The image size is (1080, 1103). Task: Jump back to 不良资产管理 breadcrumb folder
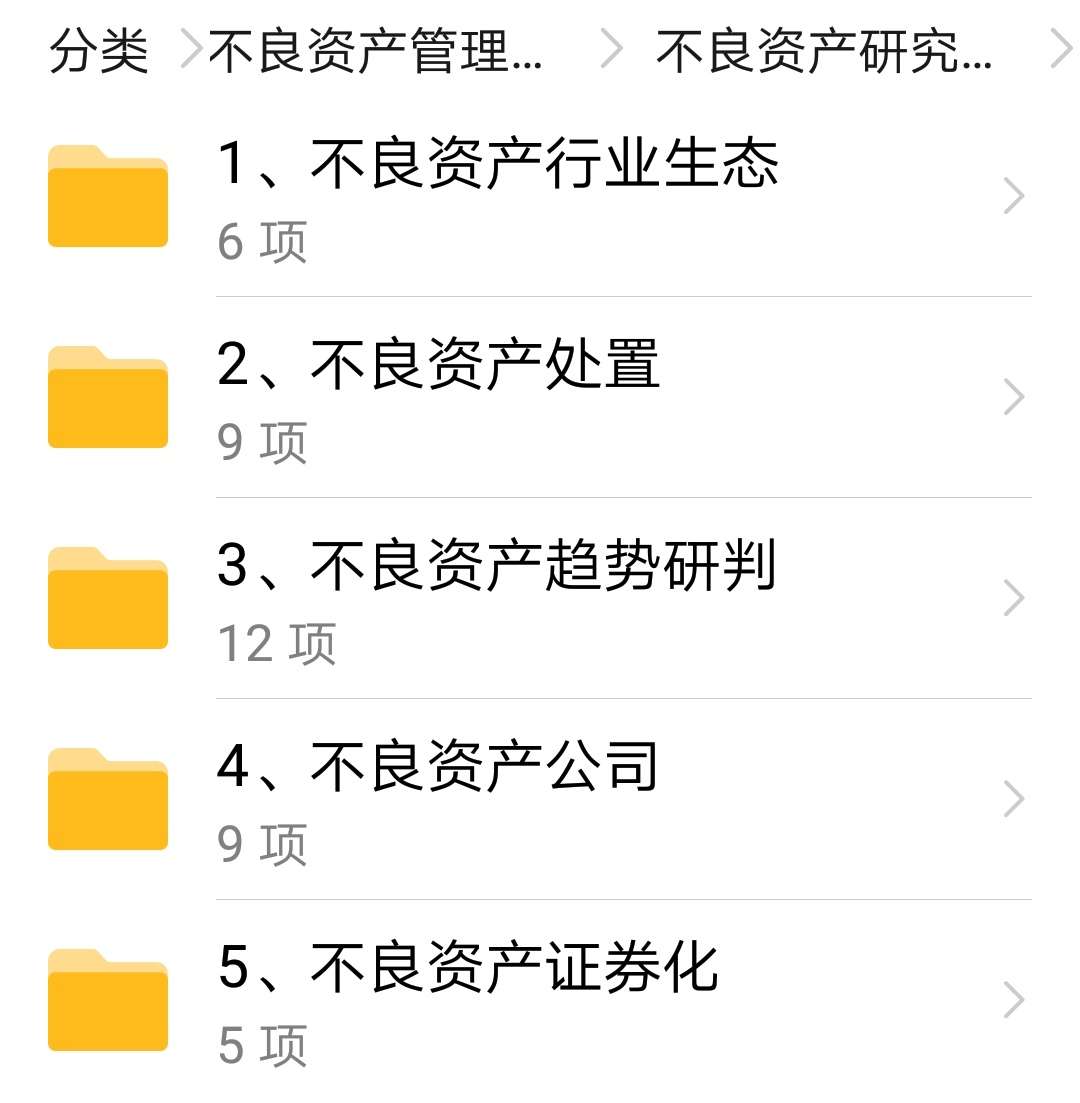(375, 51)
